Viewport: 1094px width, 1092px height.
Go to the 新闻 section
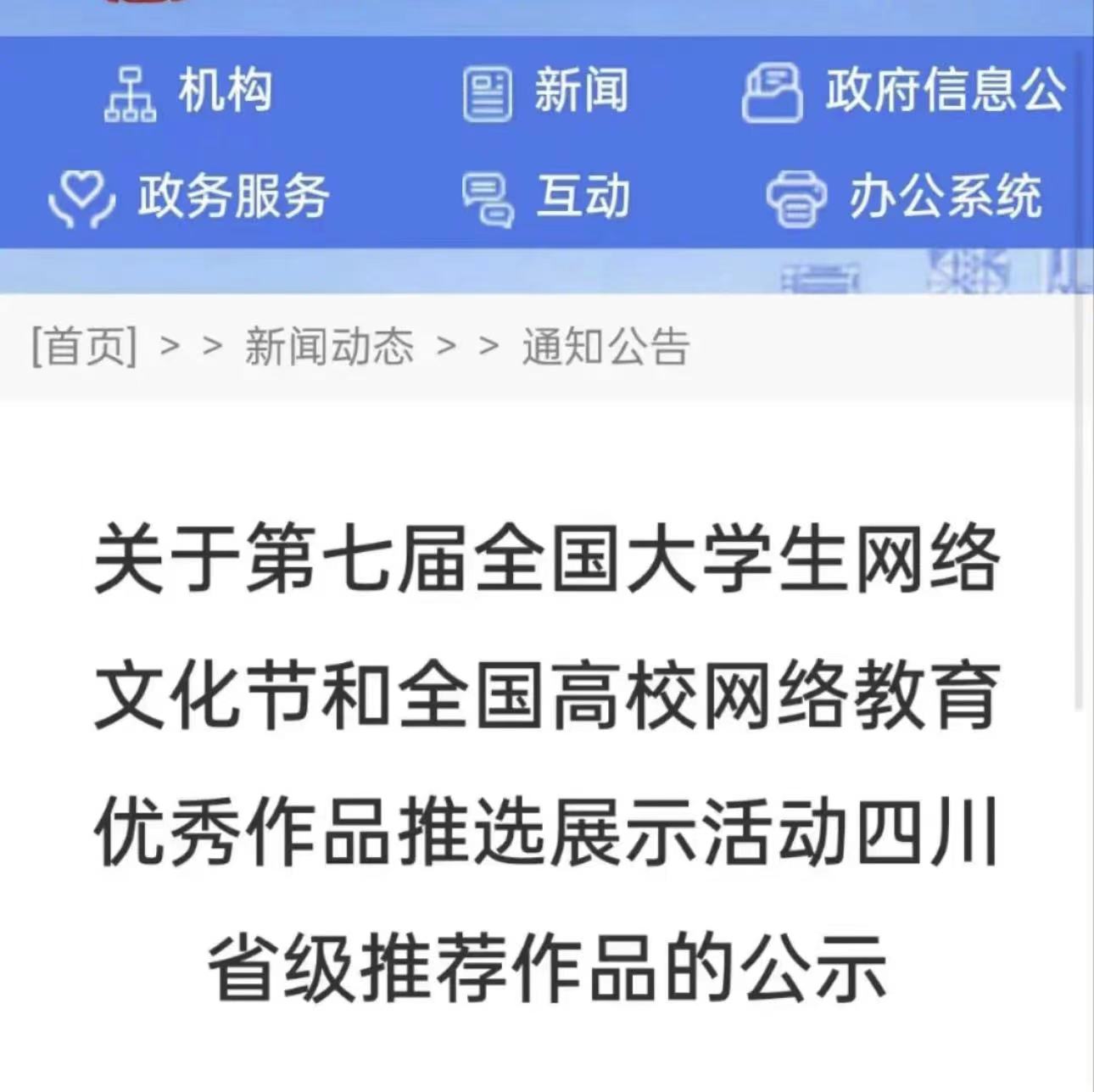[x=547, y=92]
